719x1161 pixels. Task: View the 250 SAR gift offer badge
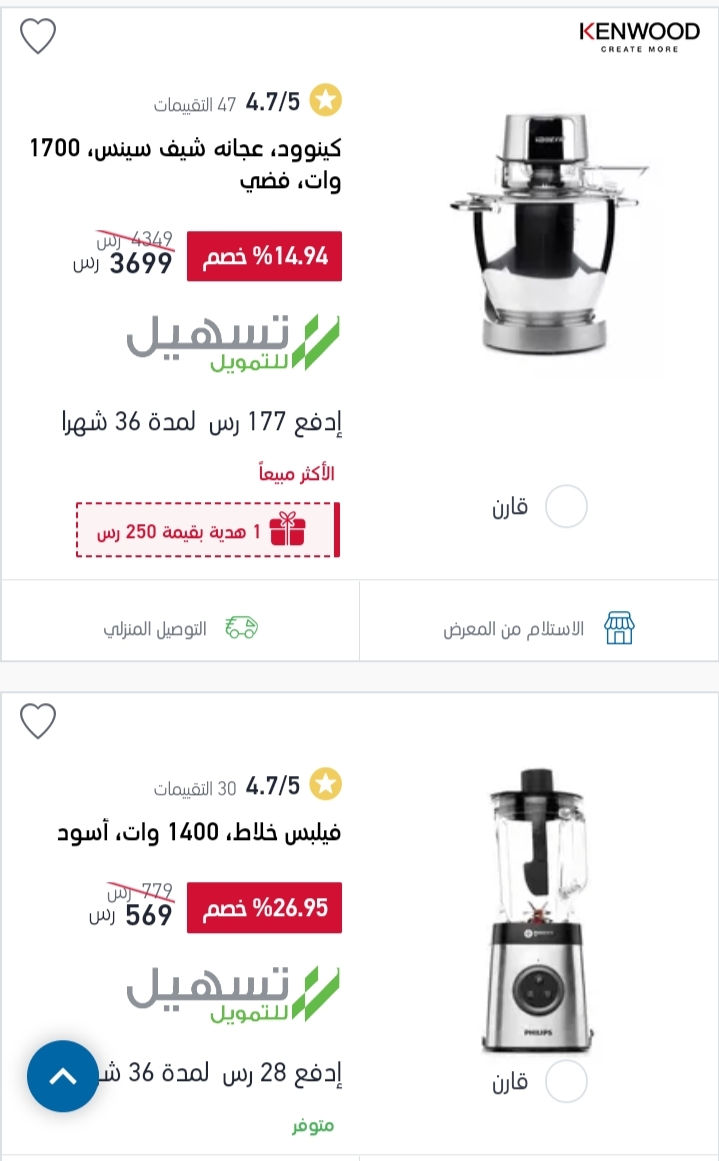[208, 530]
